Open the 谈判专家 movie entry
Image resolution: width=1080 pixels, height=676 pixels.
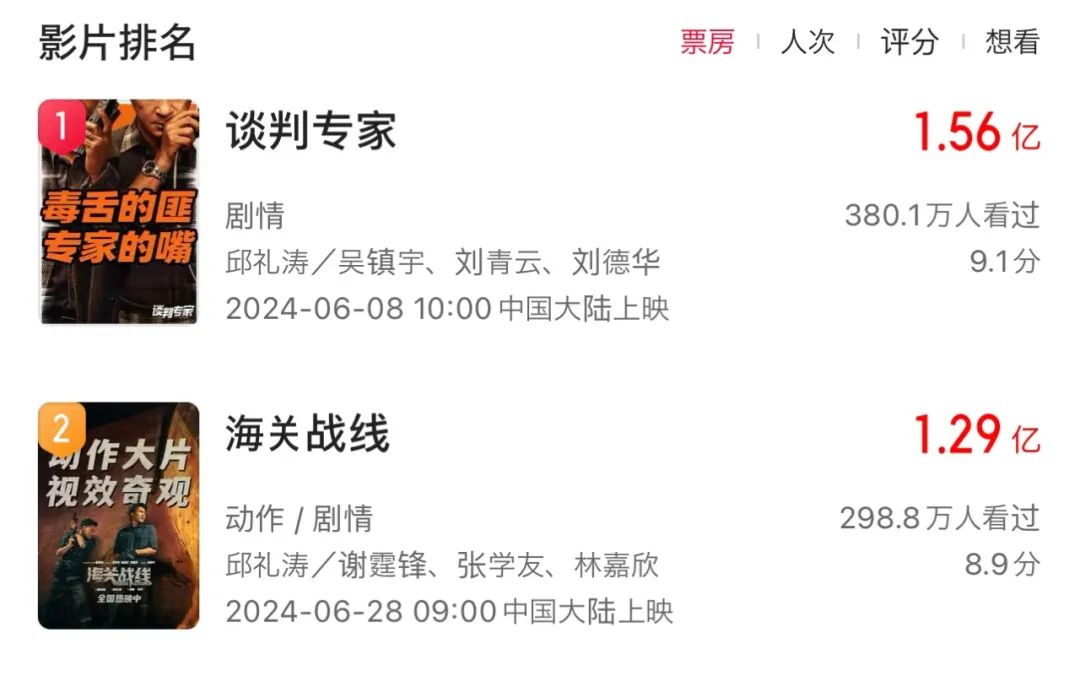point(311,131)
